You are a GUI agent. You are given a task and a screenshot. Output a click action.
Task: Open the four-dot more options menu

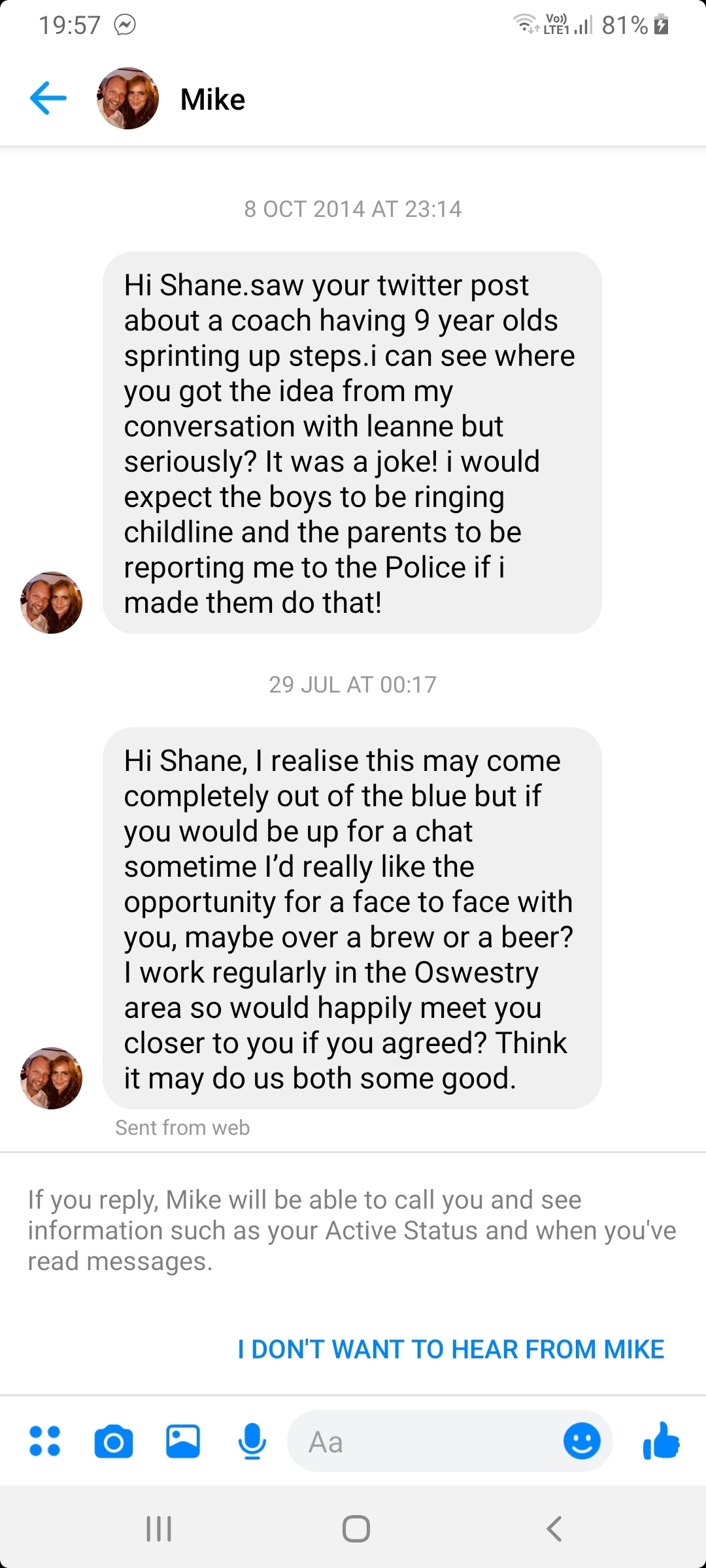[45, 1441]
